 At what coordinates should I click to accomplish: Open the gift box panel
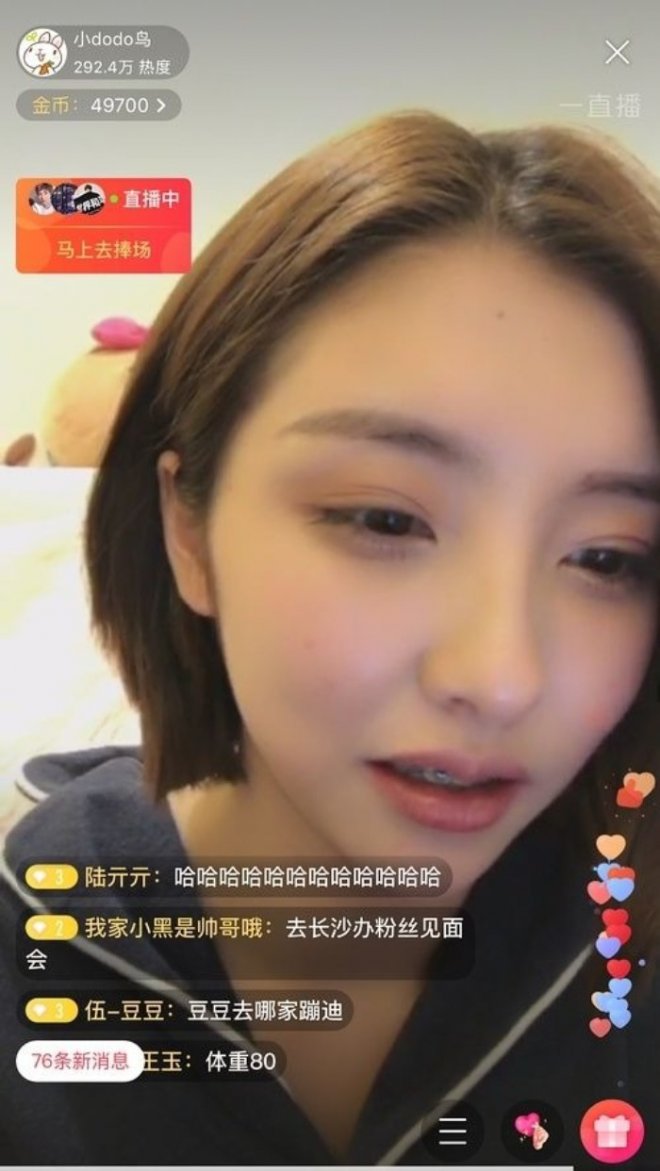[x=610, y=1131]
